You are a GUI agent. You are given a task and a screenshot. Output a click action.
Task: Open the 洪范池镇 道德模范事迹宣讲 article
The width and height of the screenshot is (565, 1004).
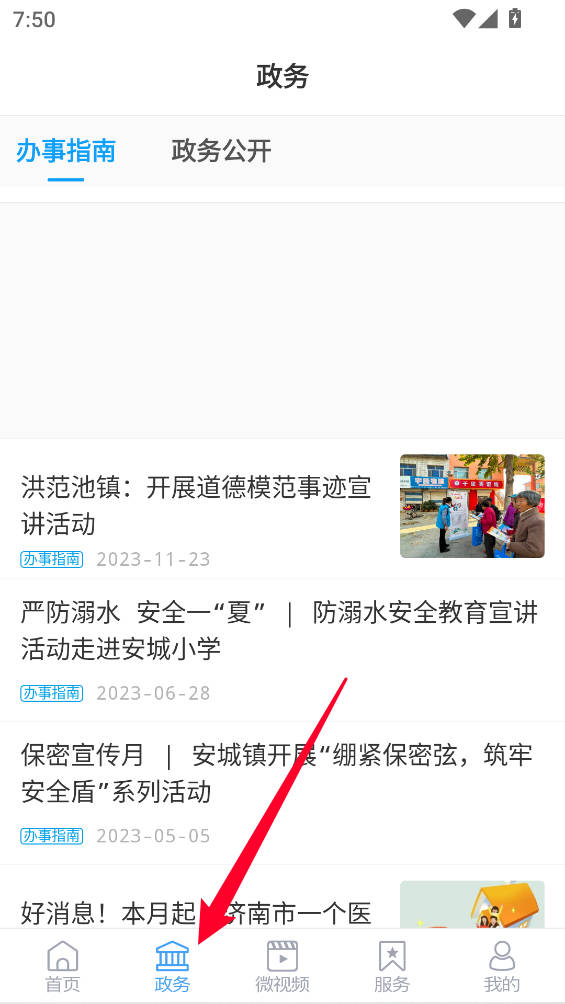pyautogui.click(x=282, y=508)
